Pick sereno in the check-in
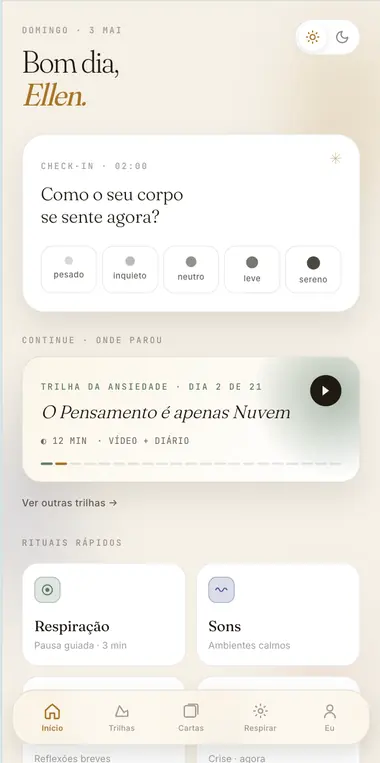 pos(313,269)
